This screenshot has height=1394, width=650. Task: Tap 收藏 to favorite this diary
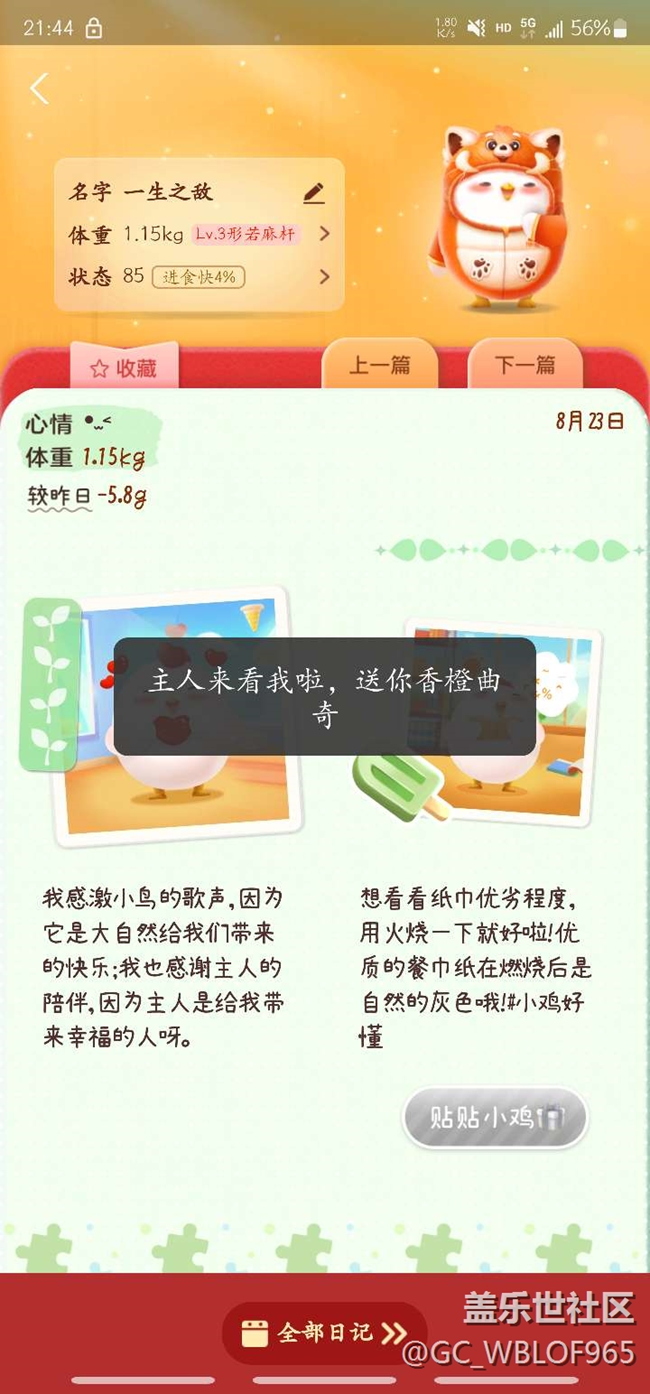point(124,368)
